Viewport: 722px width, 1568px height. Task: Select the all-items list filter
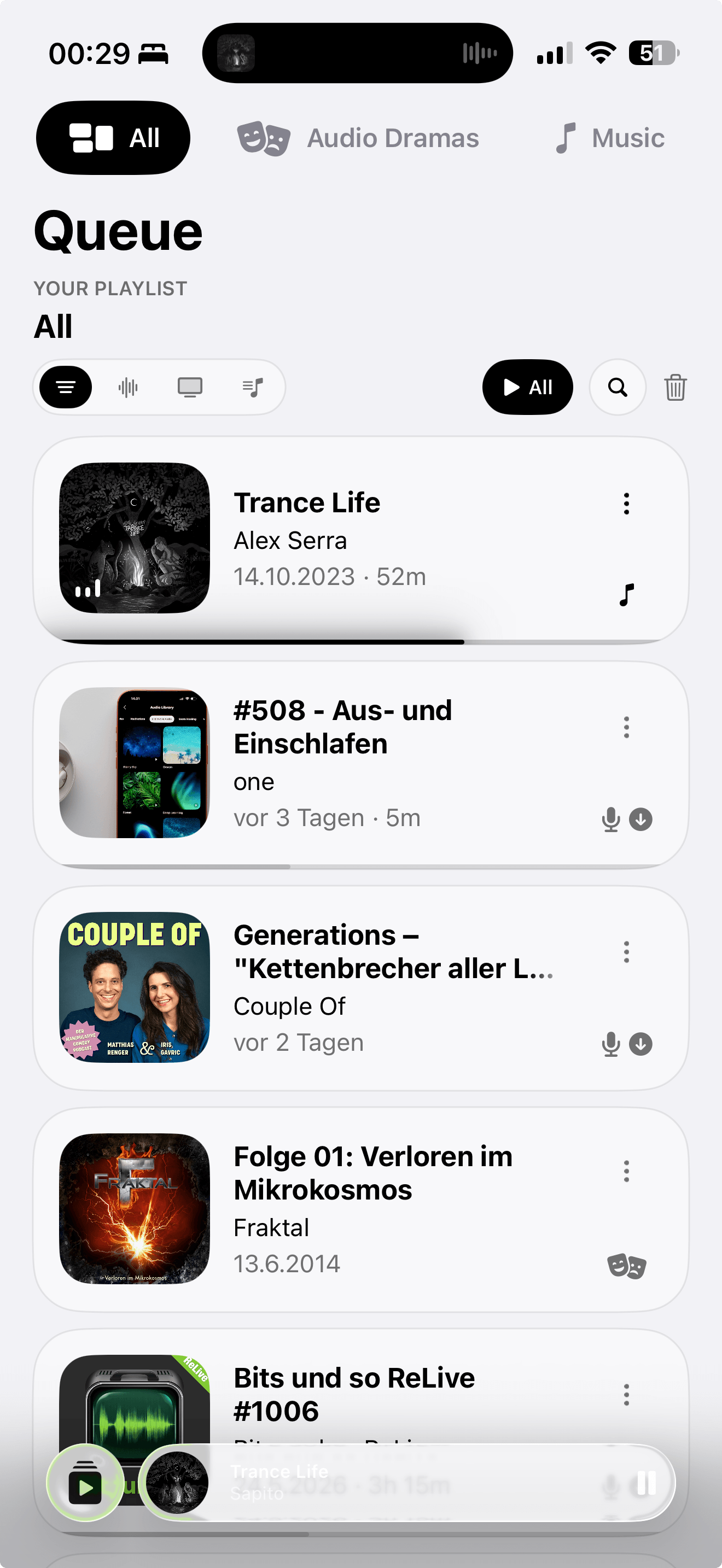coord(66,387)
